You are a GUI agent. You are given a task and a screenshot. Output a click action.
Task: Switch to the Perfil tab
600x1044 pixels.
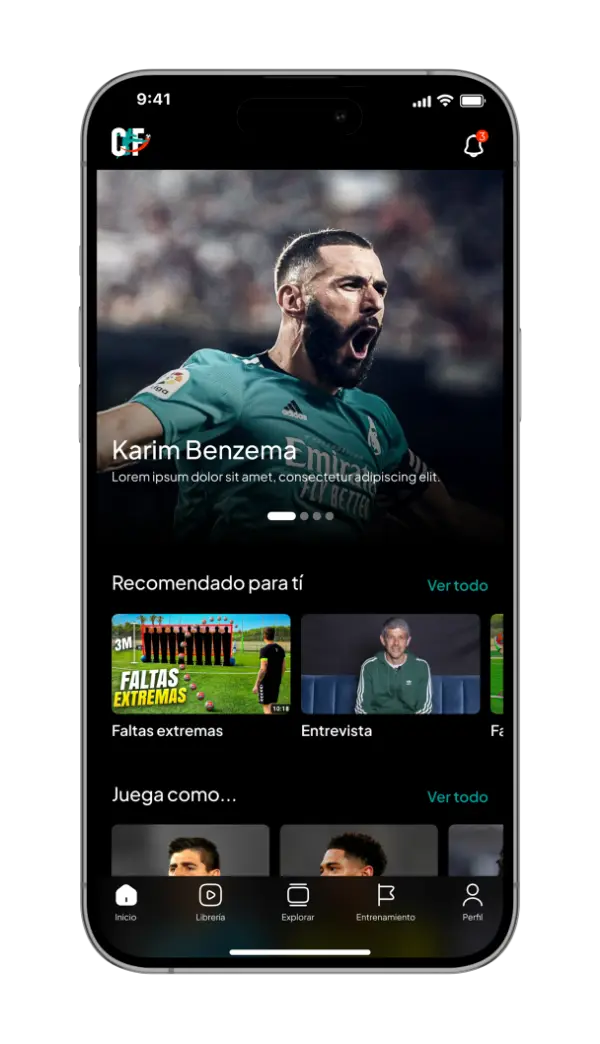[x=472, y=902]
